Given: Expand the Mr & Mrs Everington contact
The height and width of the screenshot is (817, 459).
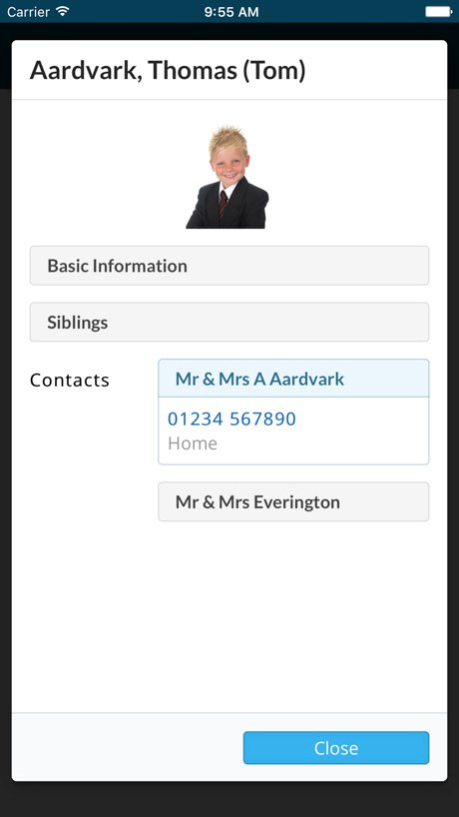Looking at the screenshot, I should tap(293, 502).
